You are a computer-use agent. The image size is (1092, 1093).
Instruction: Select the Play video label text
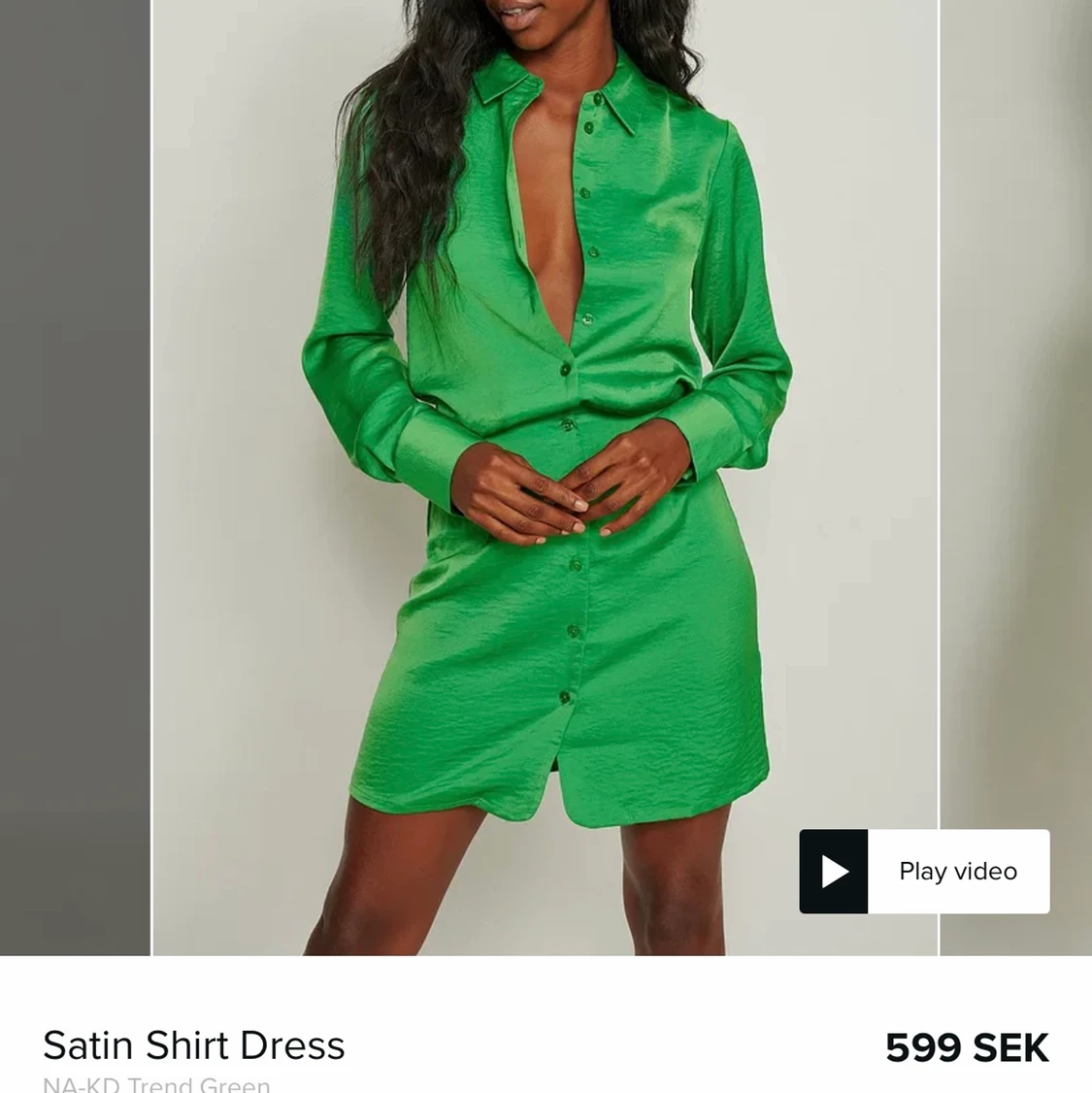(x=956, y=871)
